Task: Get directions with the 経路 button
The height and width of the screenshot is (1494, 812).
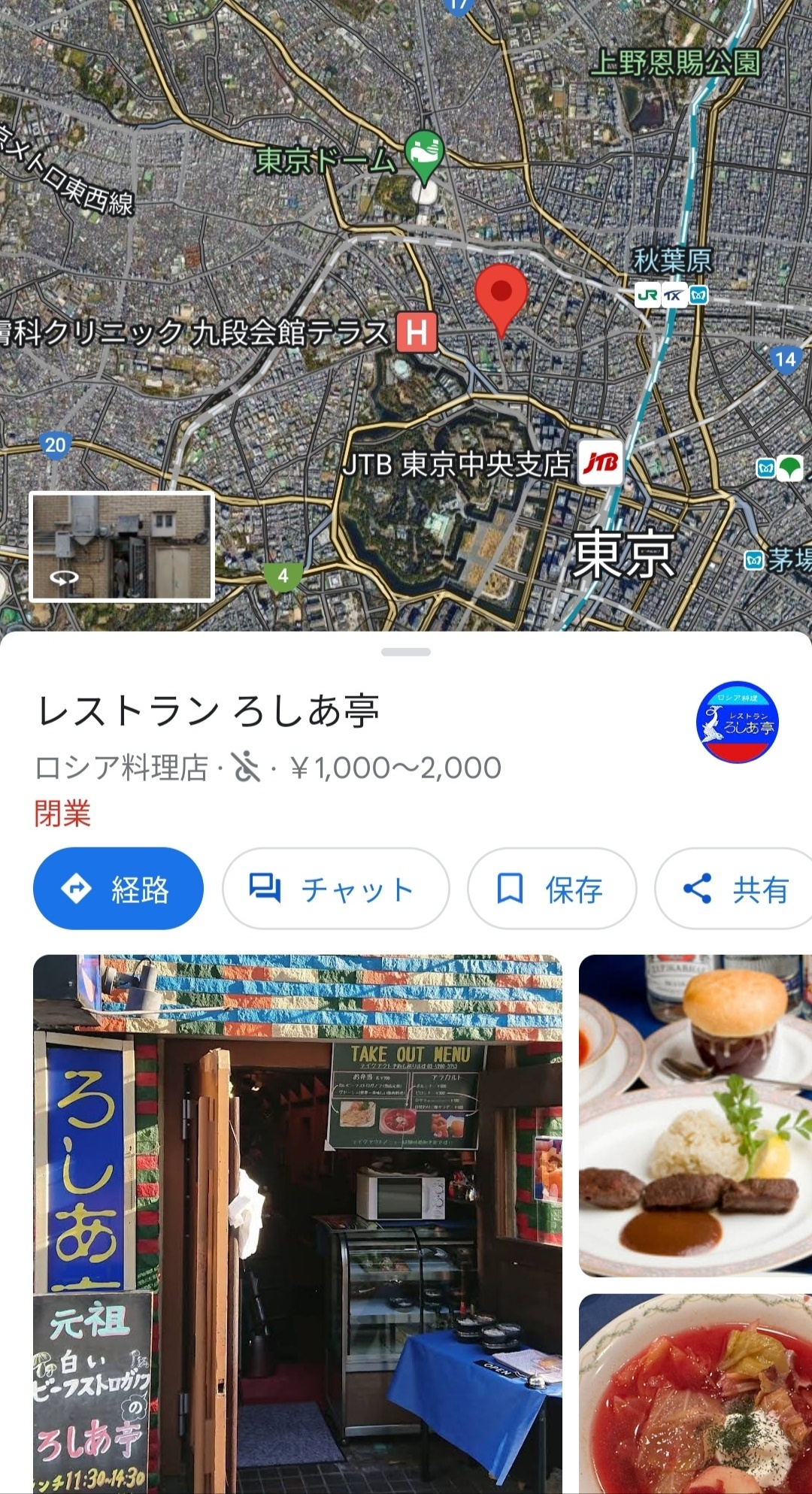Action: (x=118, y=889)
